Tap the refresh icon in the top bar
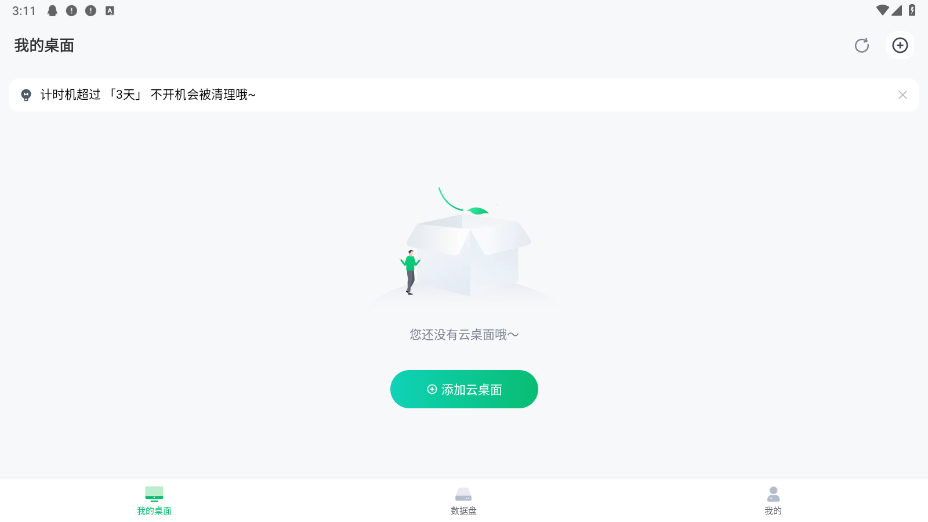The image size is (928, 522). click(861, 45)
